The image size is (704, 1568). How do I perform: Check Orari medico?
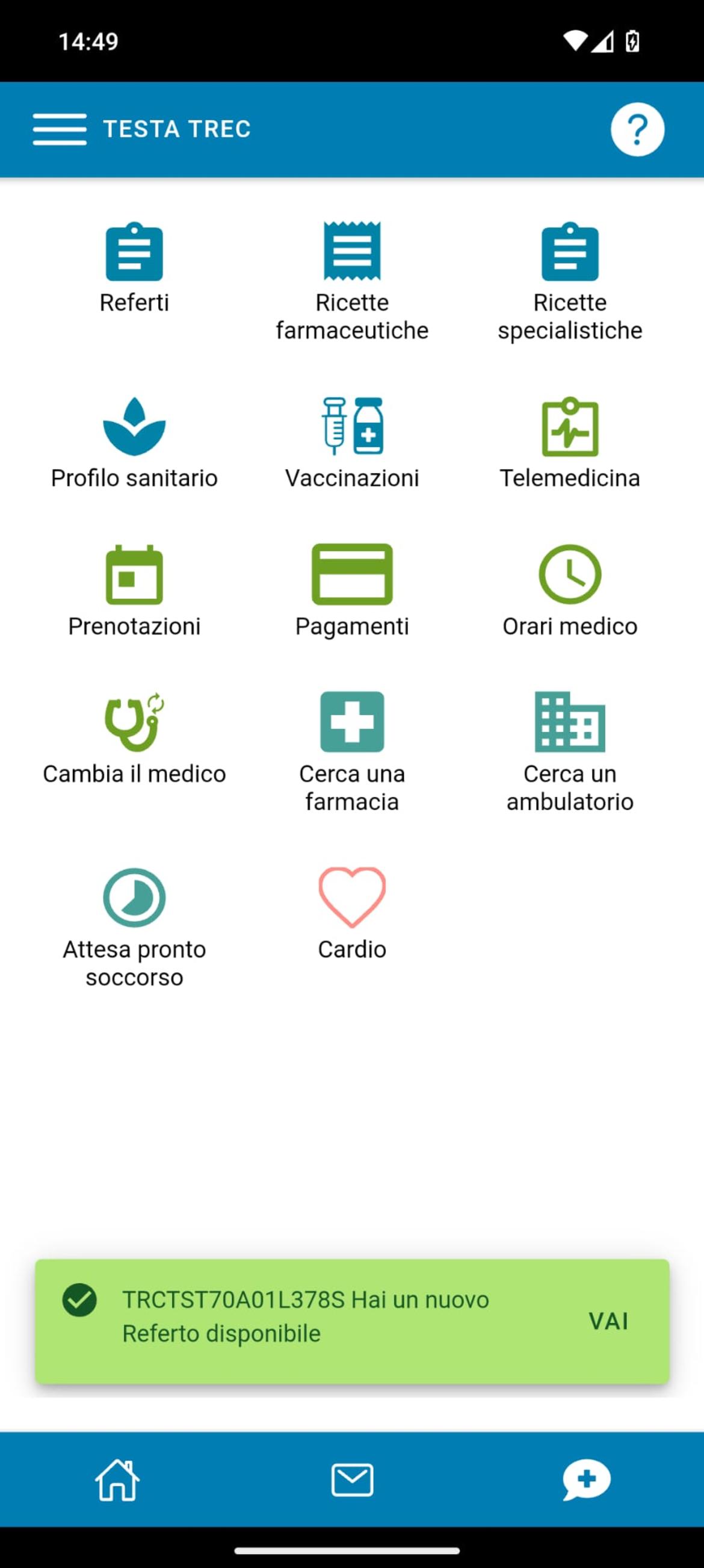click(570, 592)
